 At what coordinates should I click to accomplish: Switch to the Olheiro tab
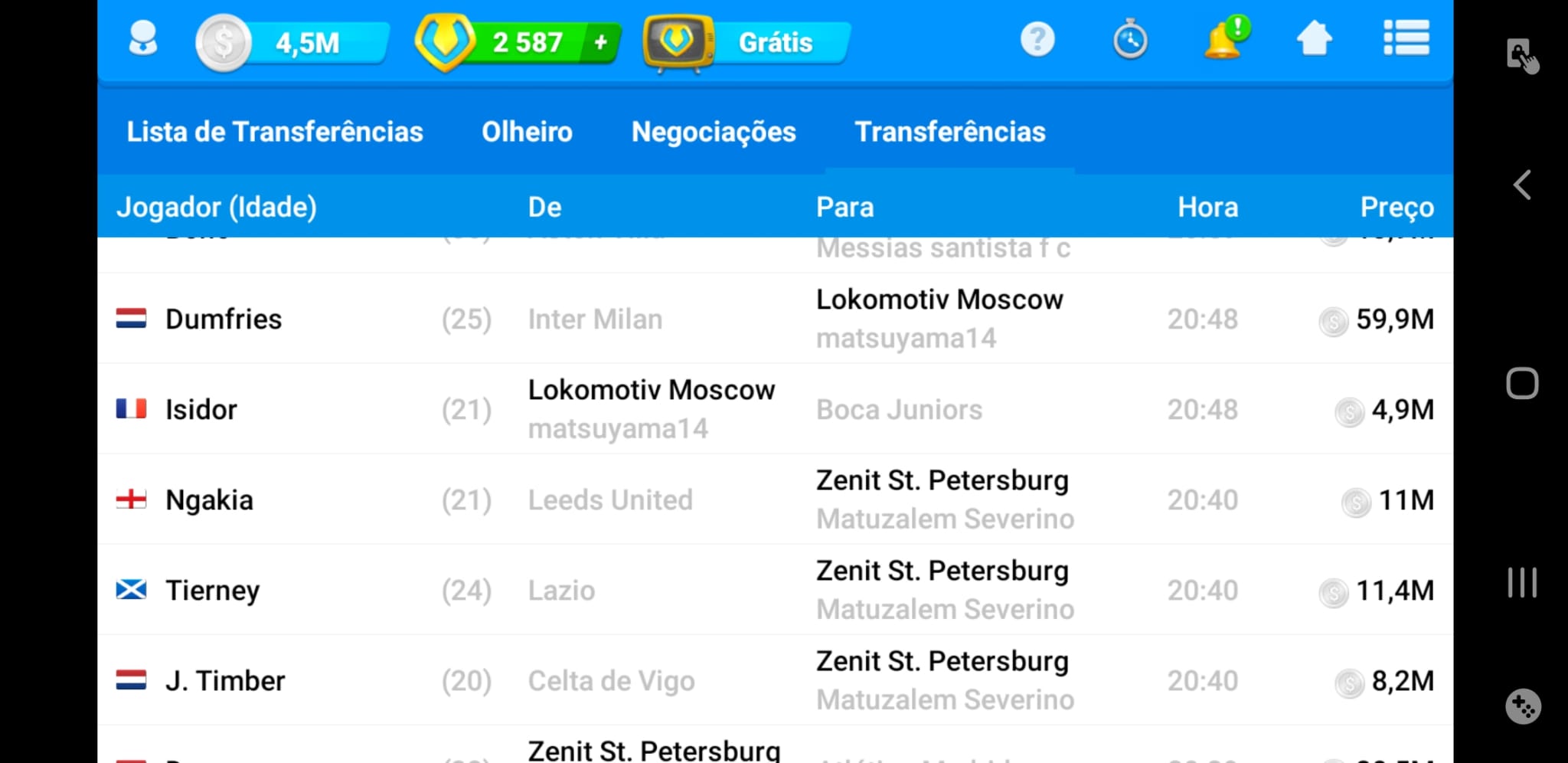527,132
